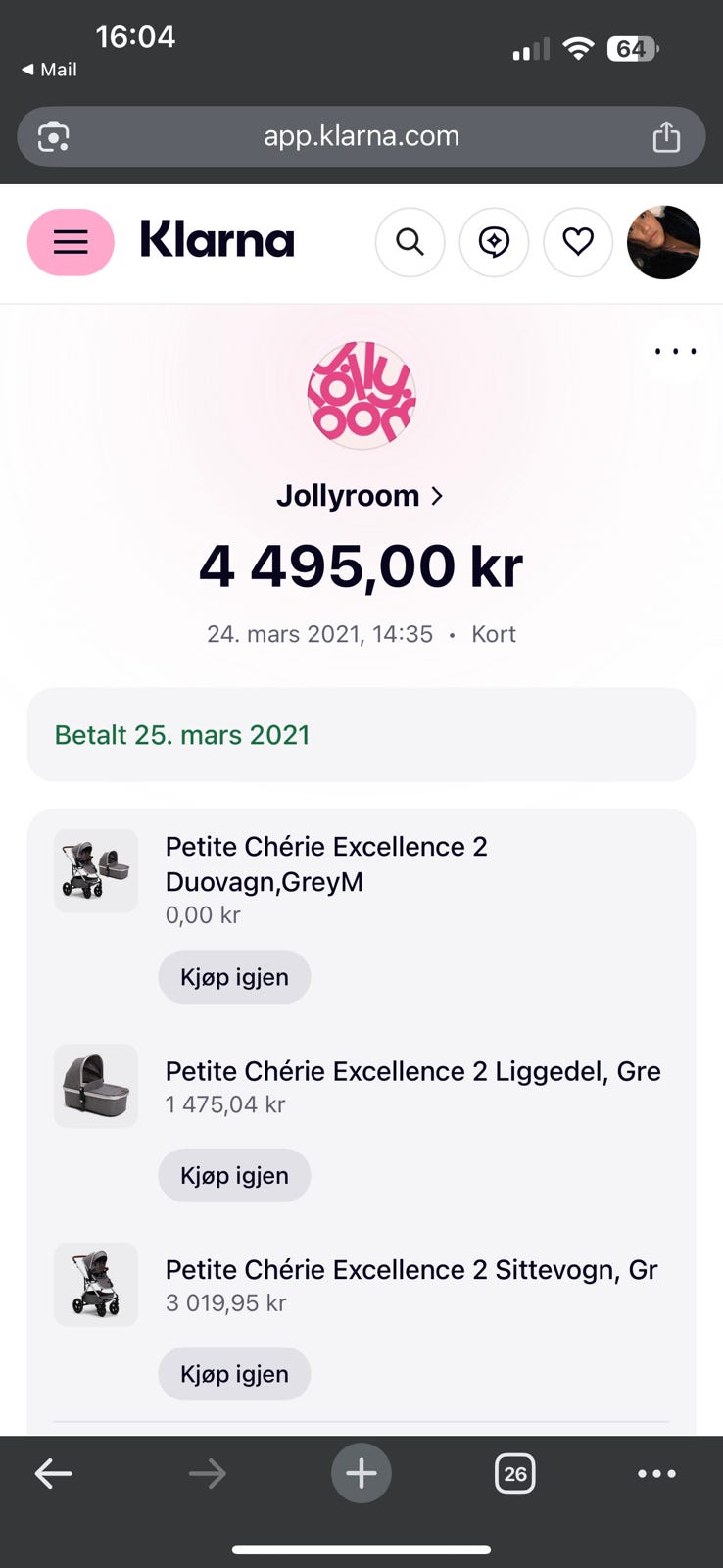Tap the app.klarna.com address bar
This screenshot has width=723, height=1568.
pos(361,136)
